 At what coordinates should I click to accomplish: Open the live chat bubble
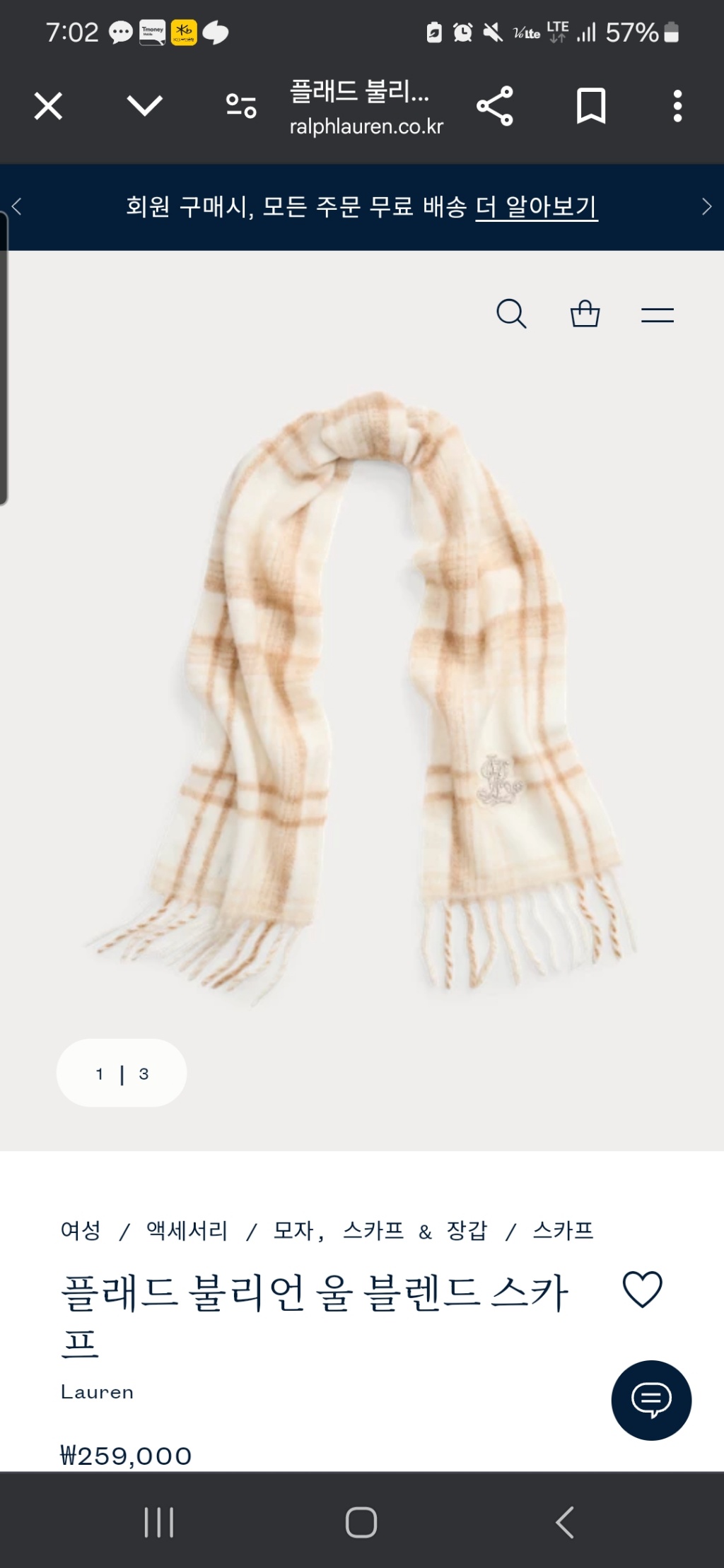[650, 1400]
